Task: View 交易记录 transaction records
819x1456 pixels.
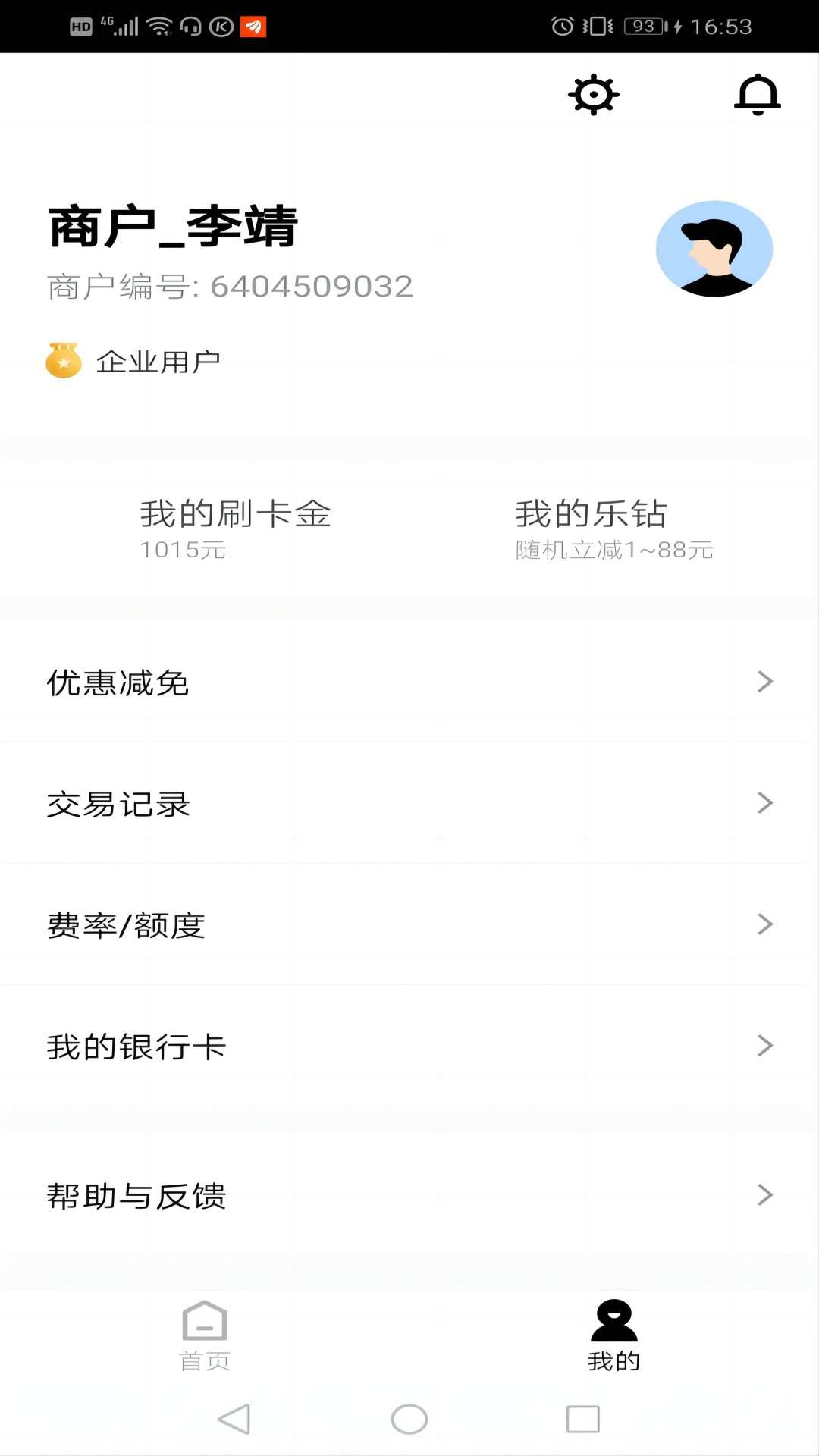Action: click(409, 803)
